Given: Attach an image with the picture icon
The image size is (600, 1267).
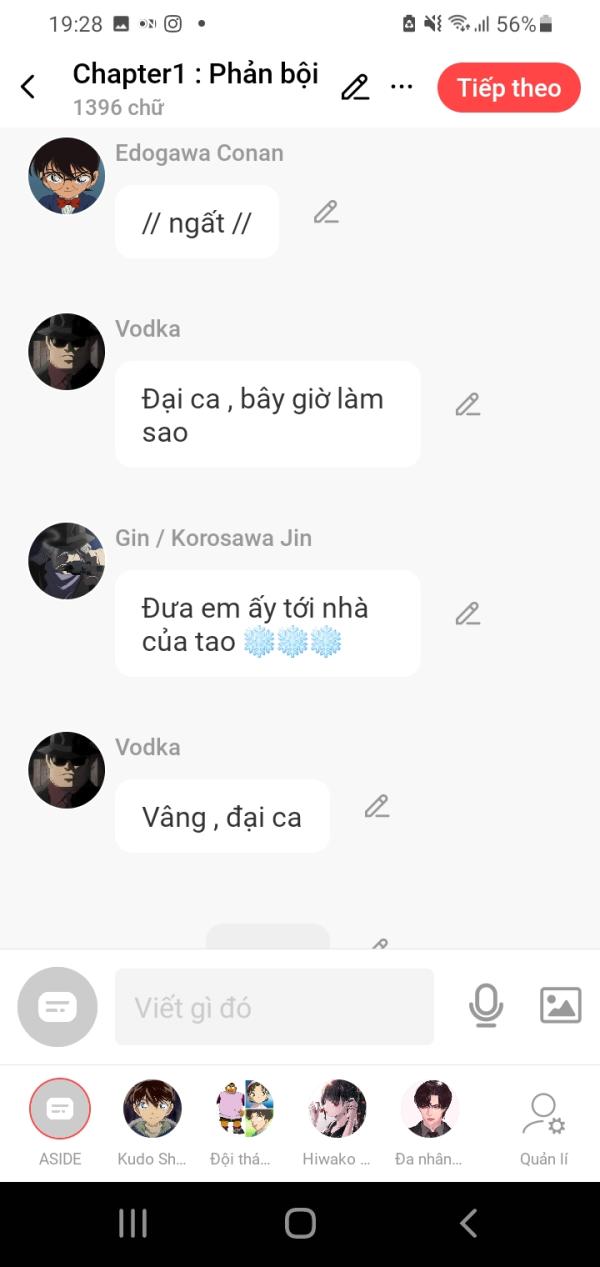Looking at the screenshot, I should coord(560,1005).
